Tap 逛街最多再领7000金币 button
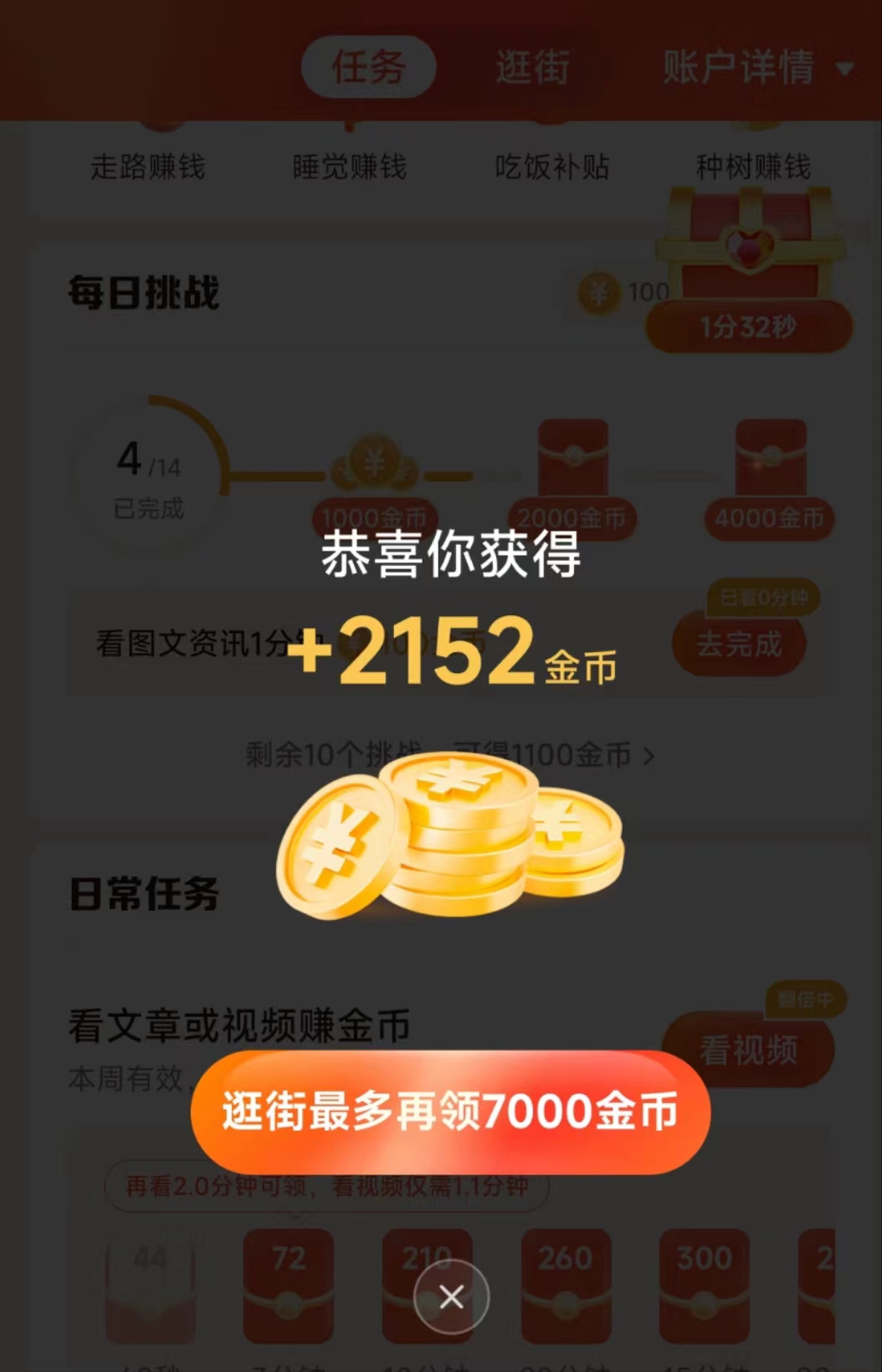The image size is (882, 1372). [450, 1112]
